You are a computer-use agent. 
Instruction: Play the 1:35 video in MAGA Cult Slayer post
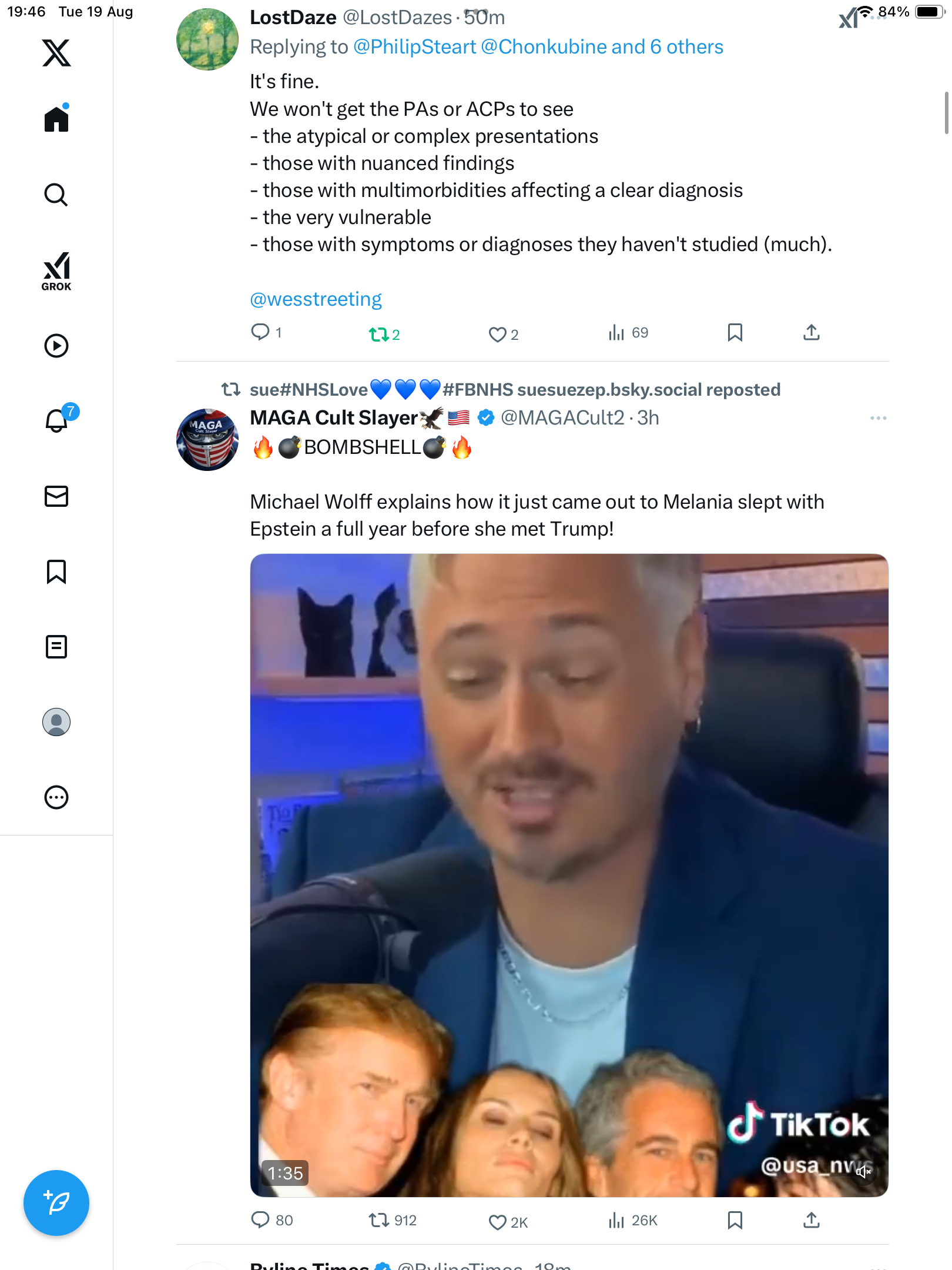pos(569,875)
